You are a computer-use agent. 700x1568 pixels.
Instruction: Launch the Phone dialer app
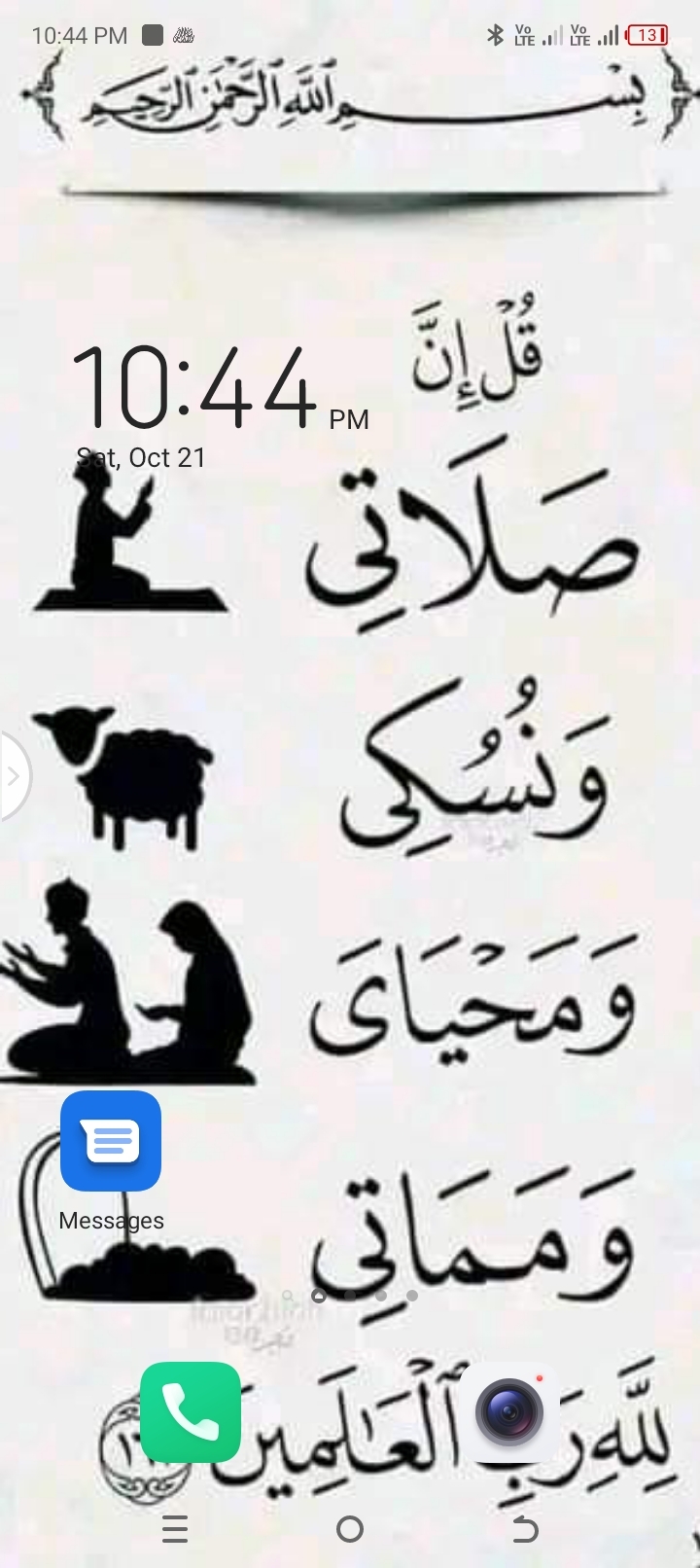click(191, 1411)
